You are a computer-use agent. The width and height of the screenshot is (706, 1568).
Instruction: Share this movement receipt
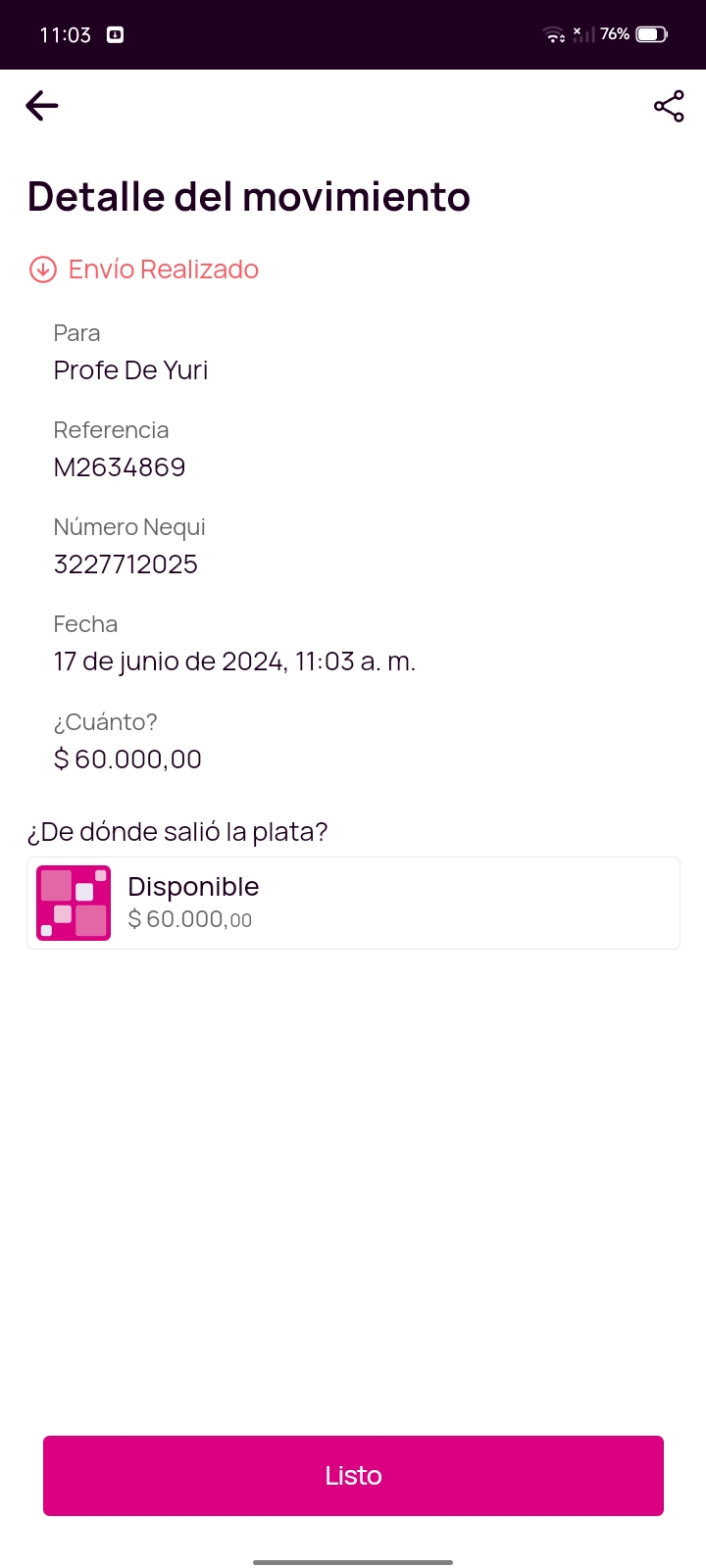click(669, 106)
